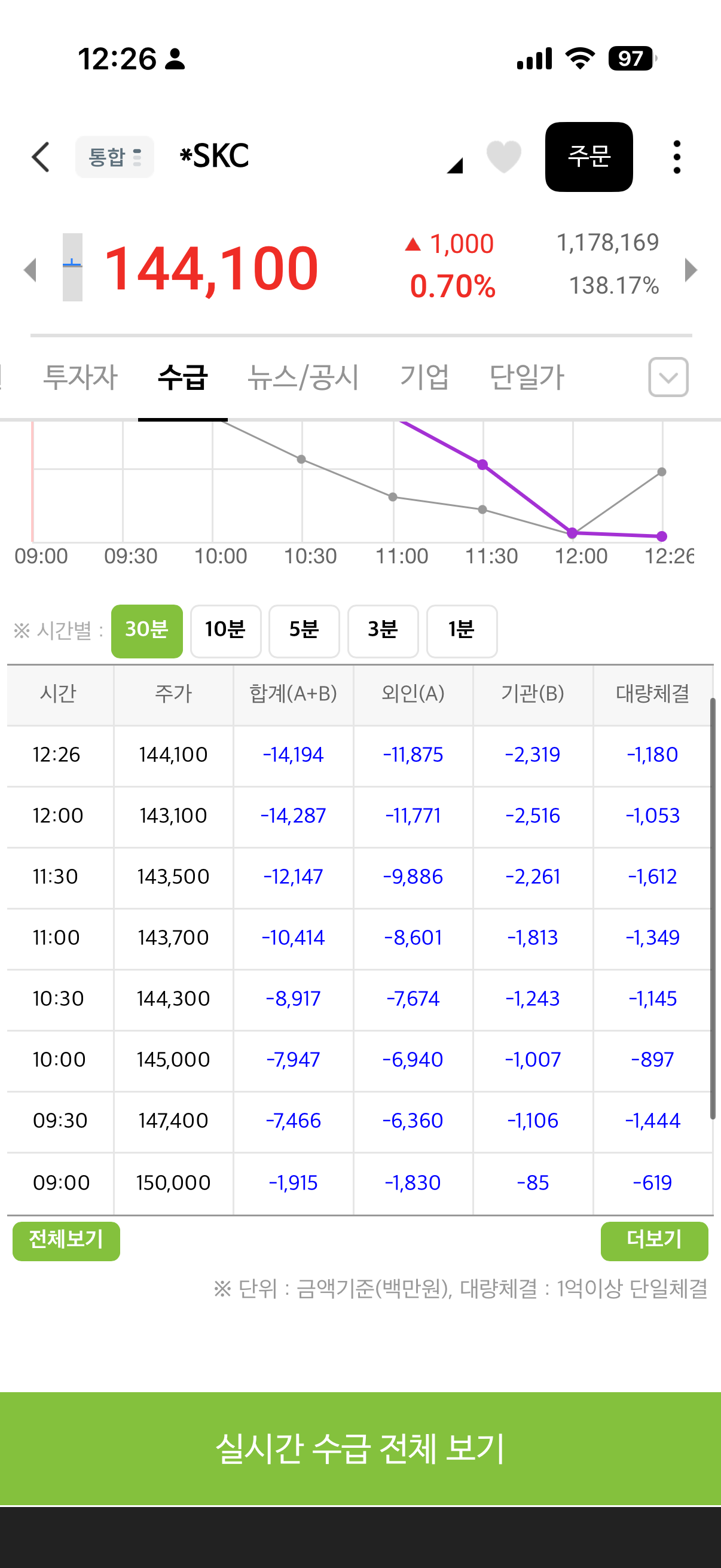The width and height of the screenshot is (721, 1568).
Task: Switch to the 투자자 tab
Action: [80, 377]
